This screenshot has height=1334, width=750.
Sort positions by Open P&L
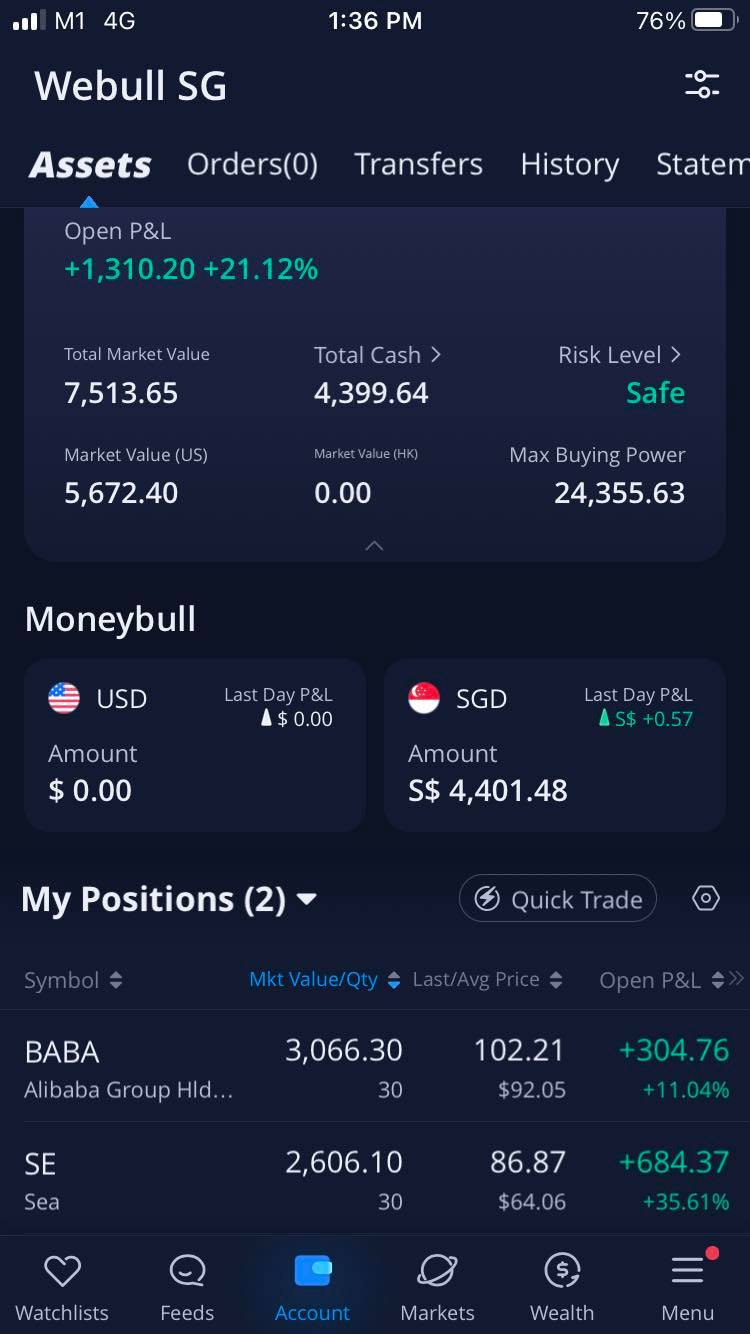(x=660, y=980)
